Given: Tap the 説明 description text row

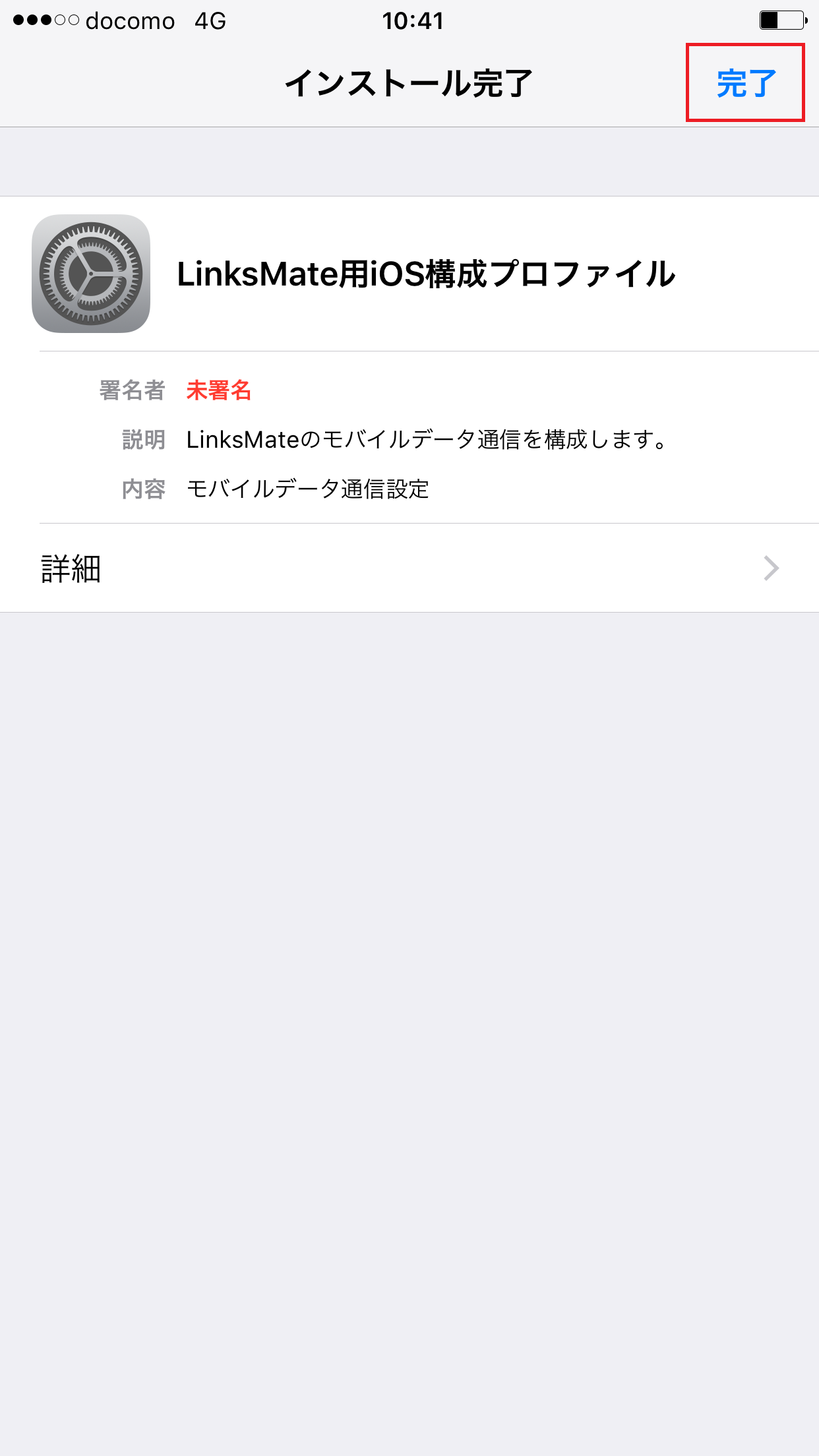Looking at the screenshot, I should 427,439.
